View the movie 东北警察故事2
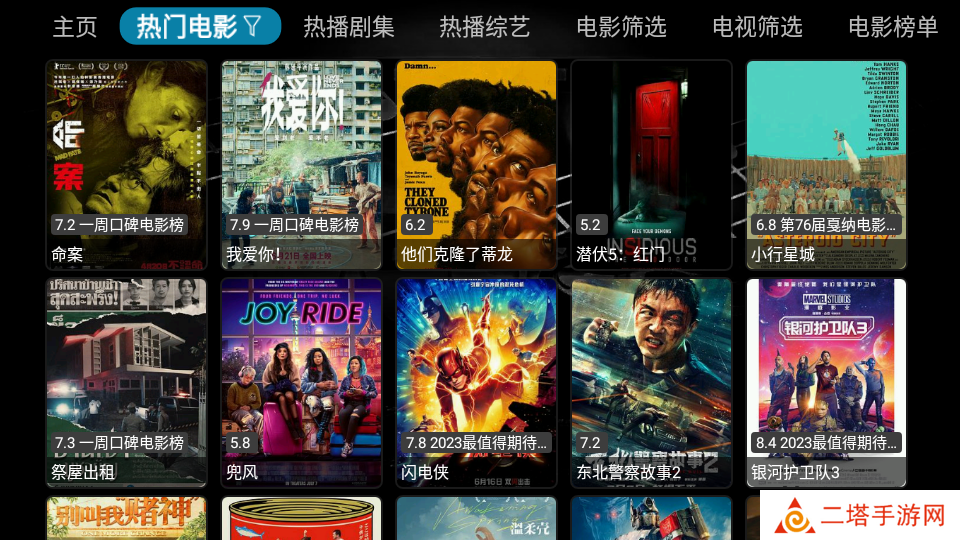 point(652,383)
